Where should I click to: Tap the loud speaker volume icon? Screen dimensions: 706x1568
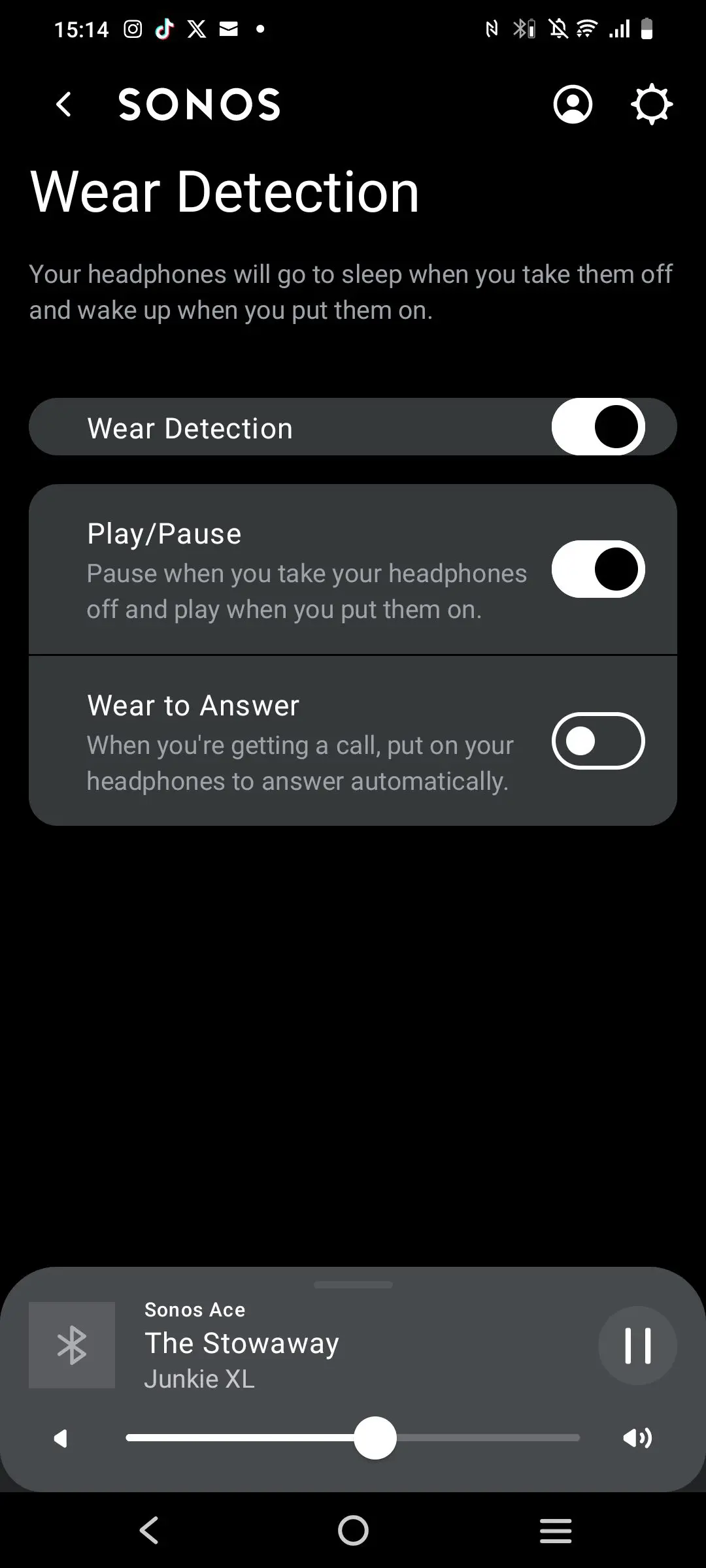tap(637, 1438)
